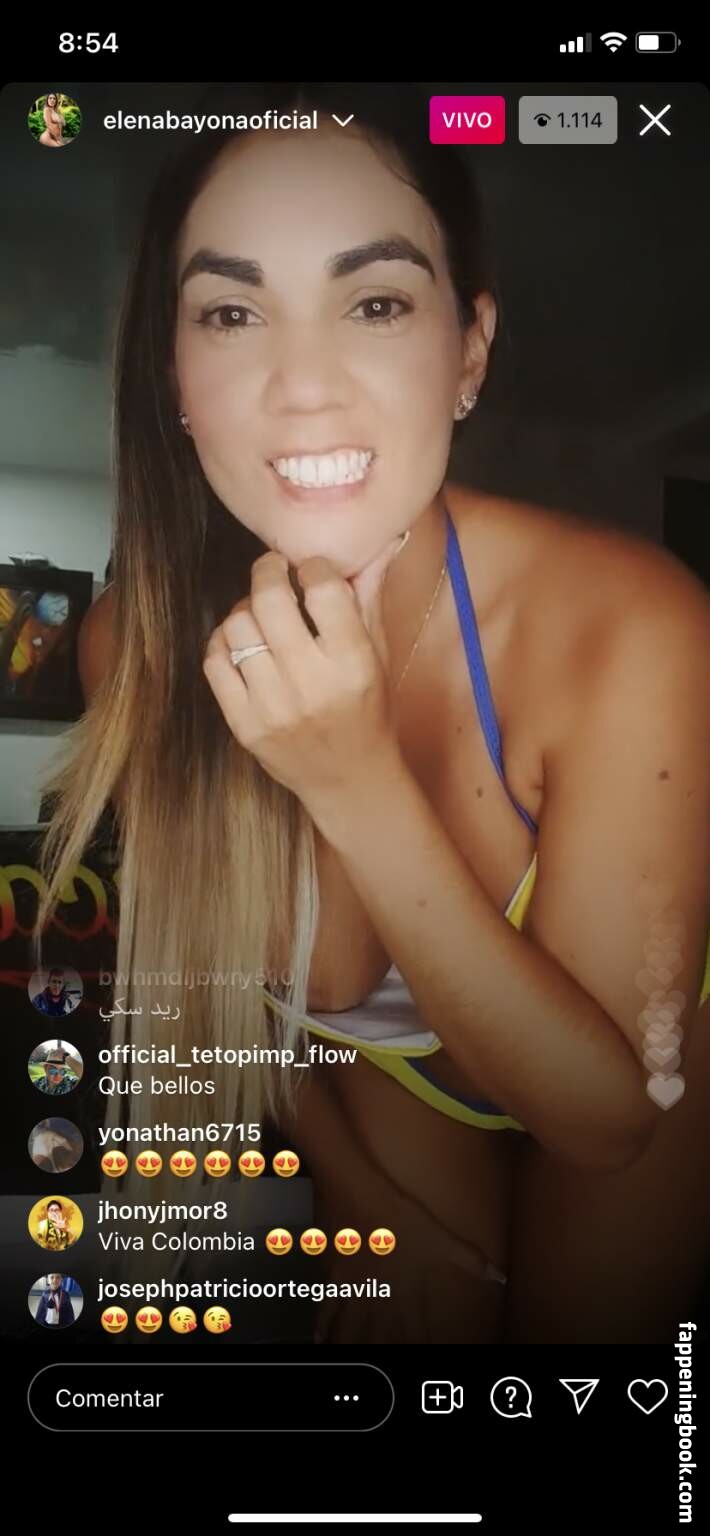Screen dimensions: 710x1536
Task: Request to join the live video
Action: point(442,1397)
